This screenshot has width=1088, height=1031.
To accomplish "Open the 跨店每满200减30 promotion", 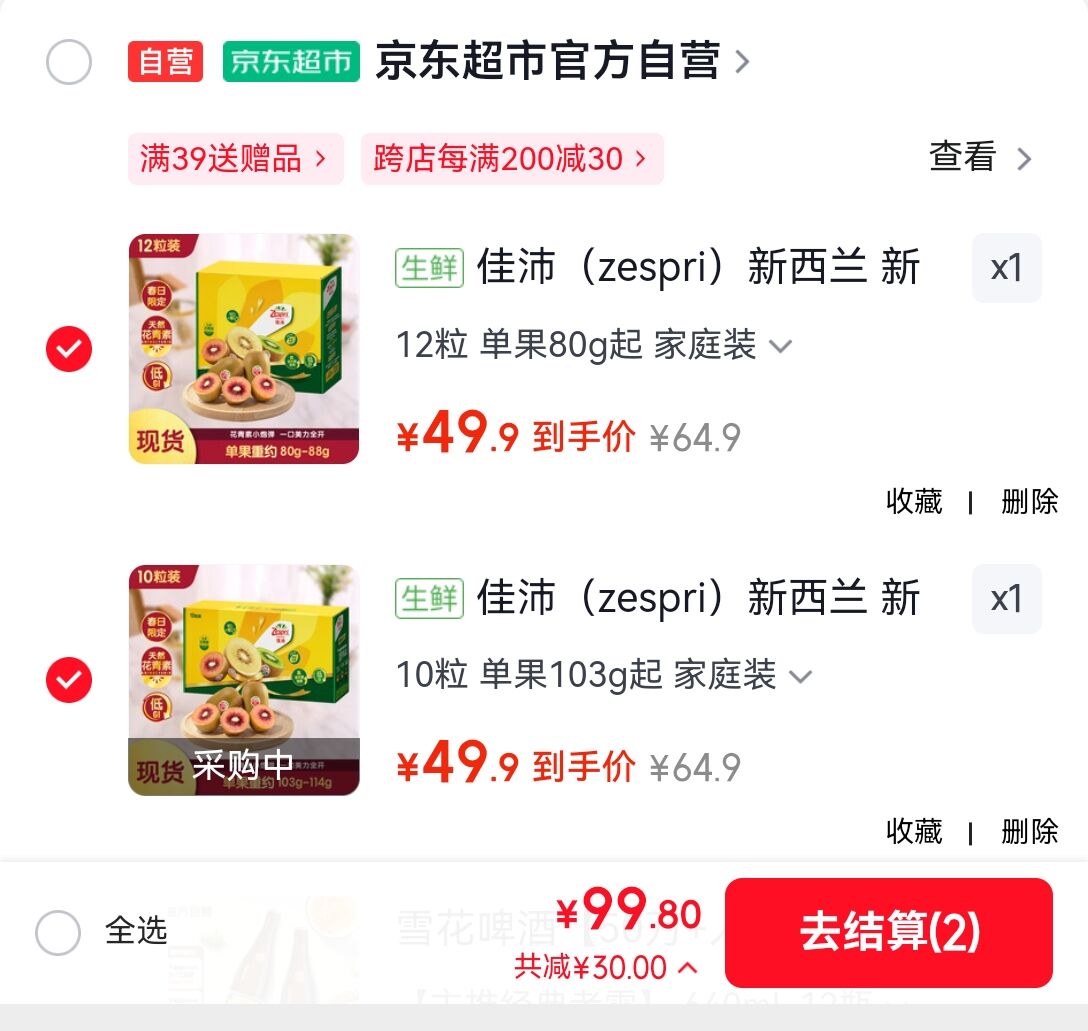I will point(511,159).
